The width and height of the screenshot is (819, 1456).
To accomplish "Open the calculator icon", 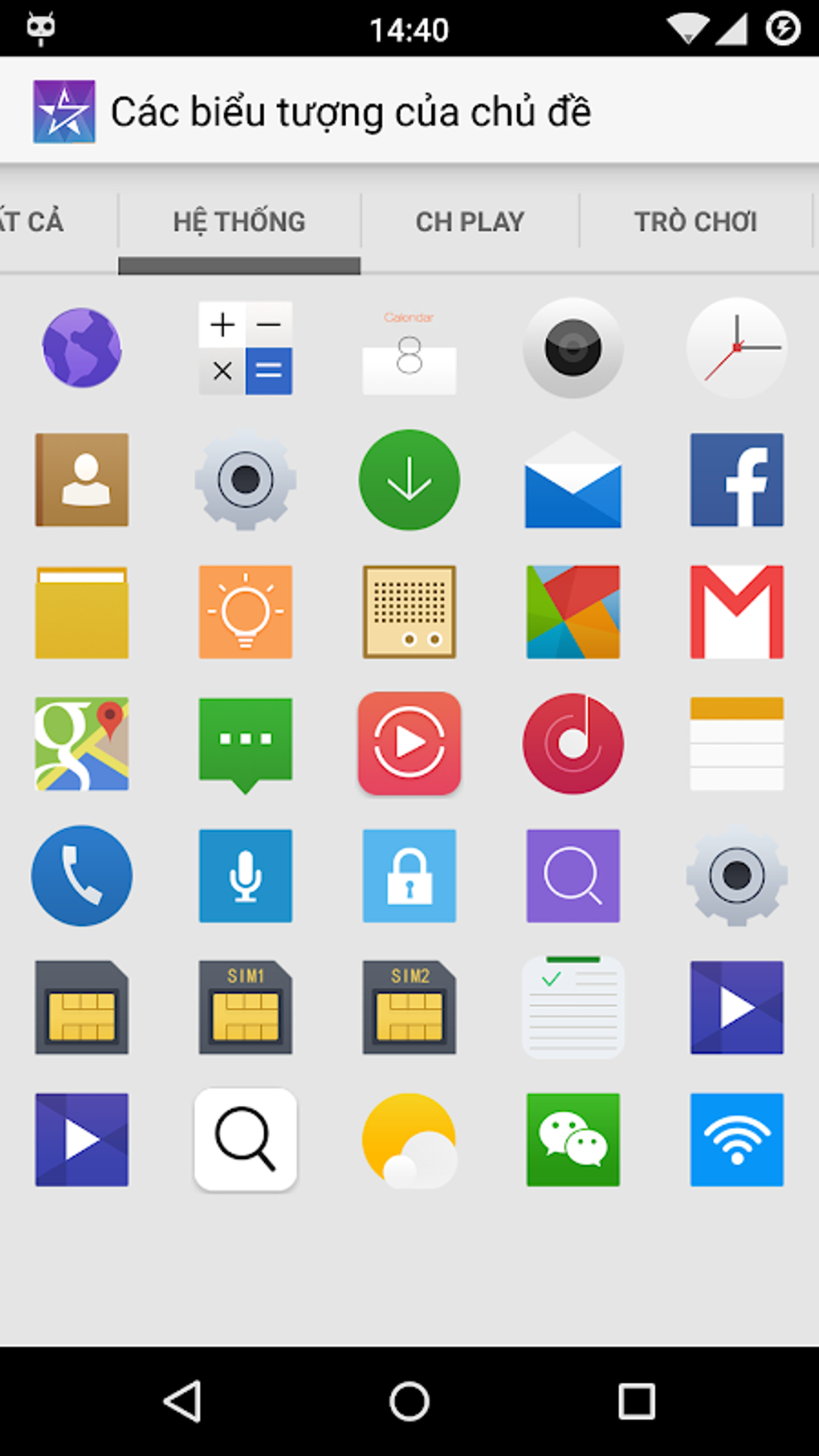I will point(246,349).
